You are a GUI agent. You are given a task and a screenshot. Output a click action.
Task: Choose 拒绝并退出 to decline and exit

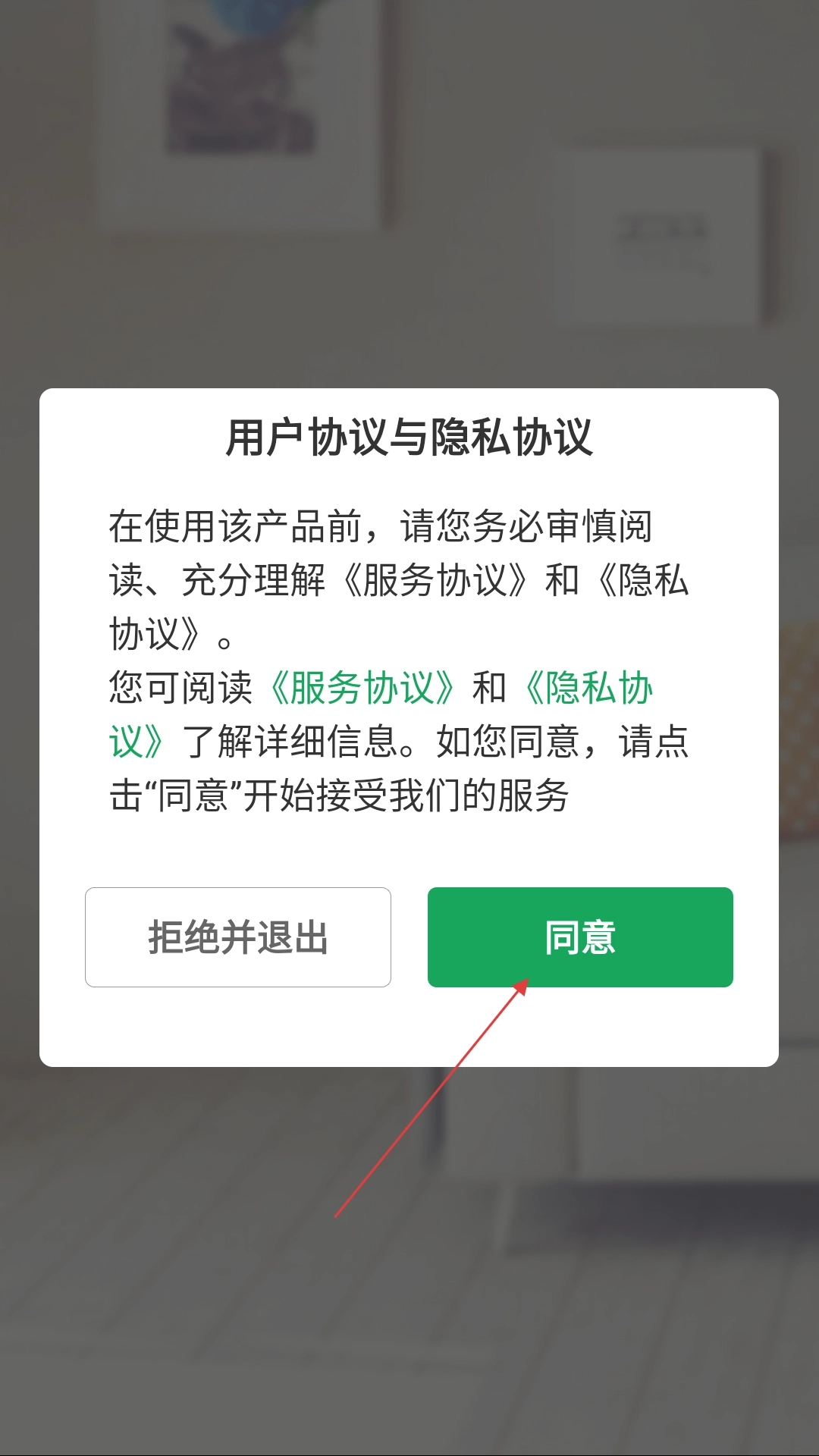pos(237,937)
